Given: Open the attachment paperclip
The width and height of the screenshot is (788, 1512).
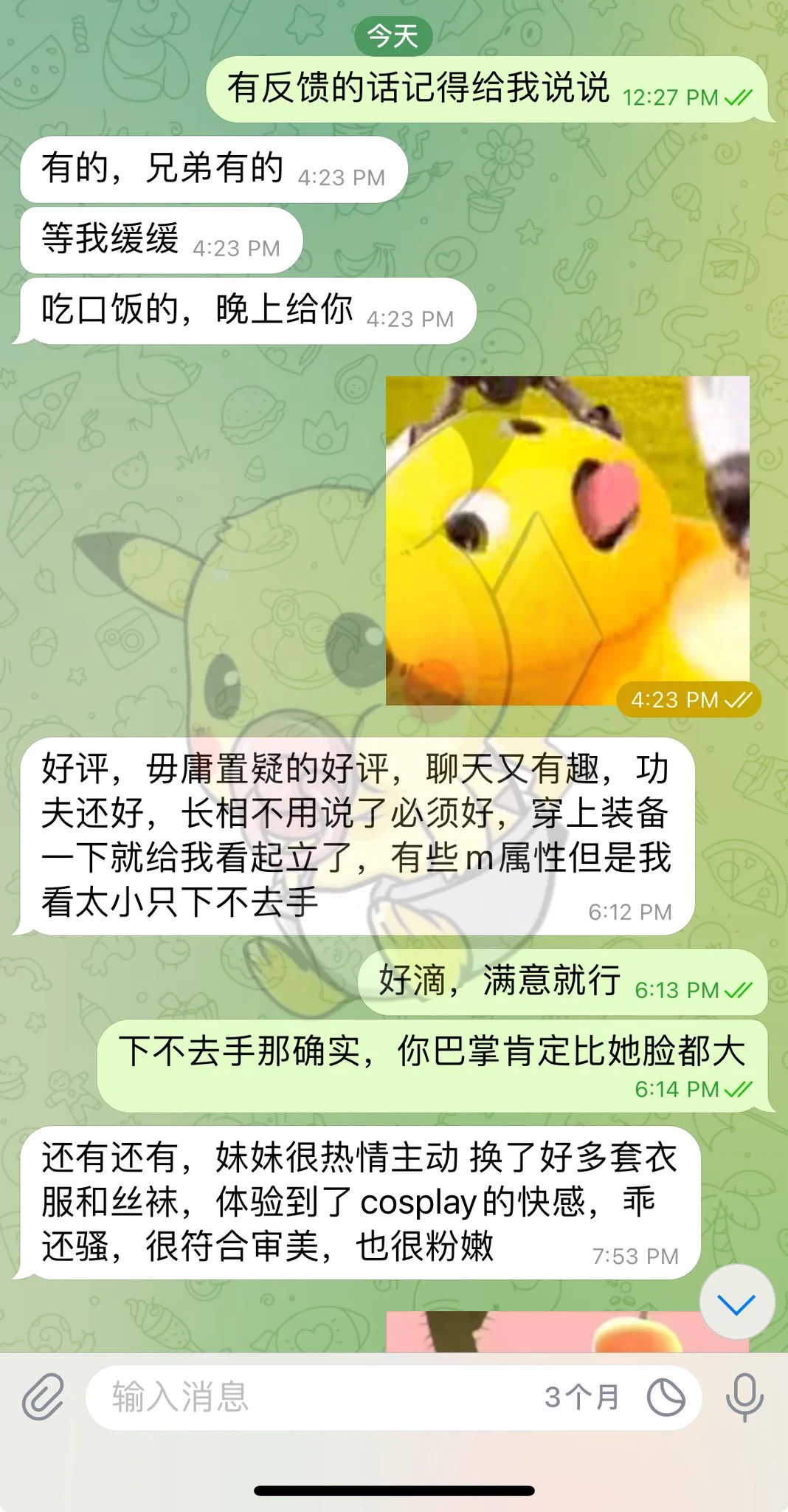Looking at the screenshot, I should (43, 1397).
